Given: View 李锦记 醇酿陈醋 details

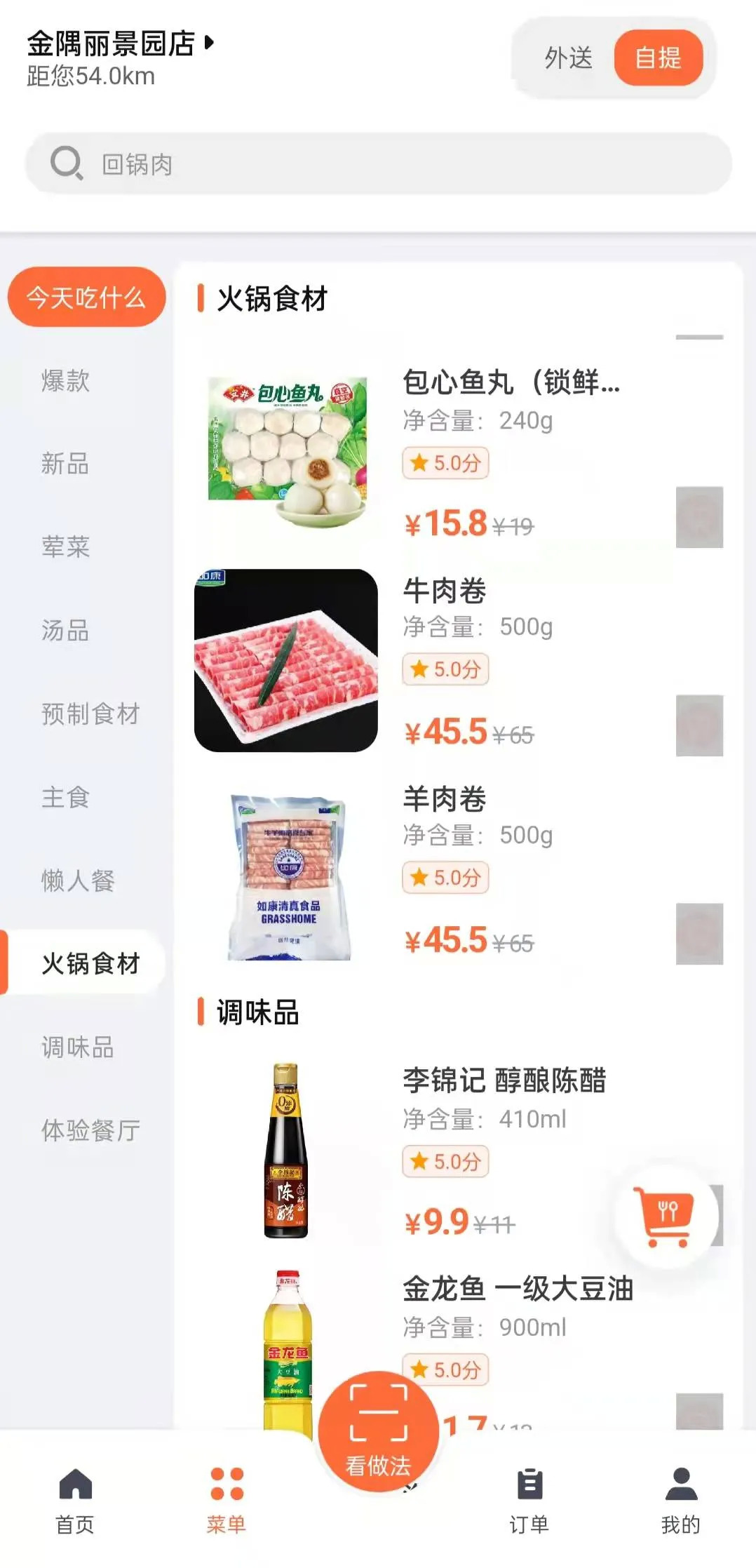Looking at the screenshot, I should click(504, 1080).
